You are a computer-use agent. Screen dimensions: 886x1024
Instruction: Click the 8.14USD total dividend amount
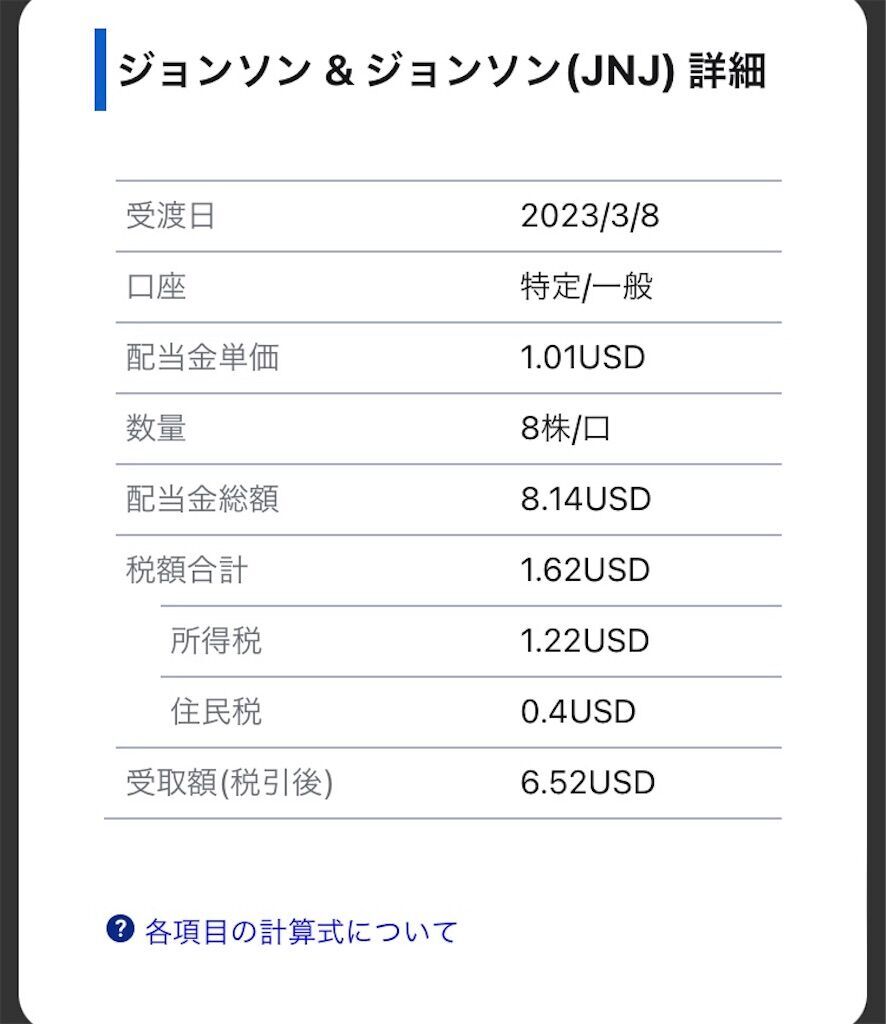click(x=586, y=498)
